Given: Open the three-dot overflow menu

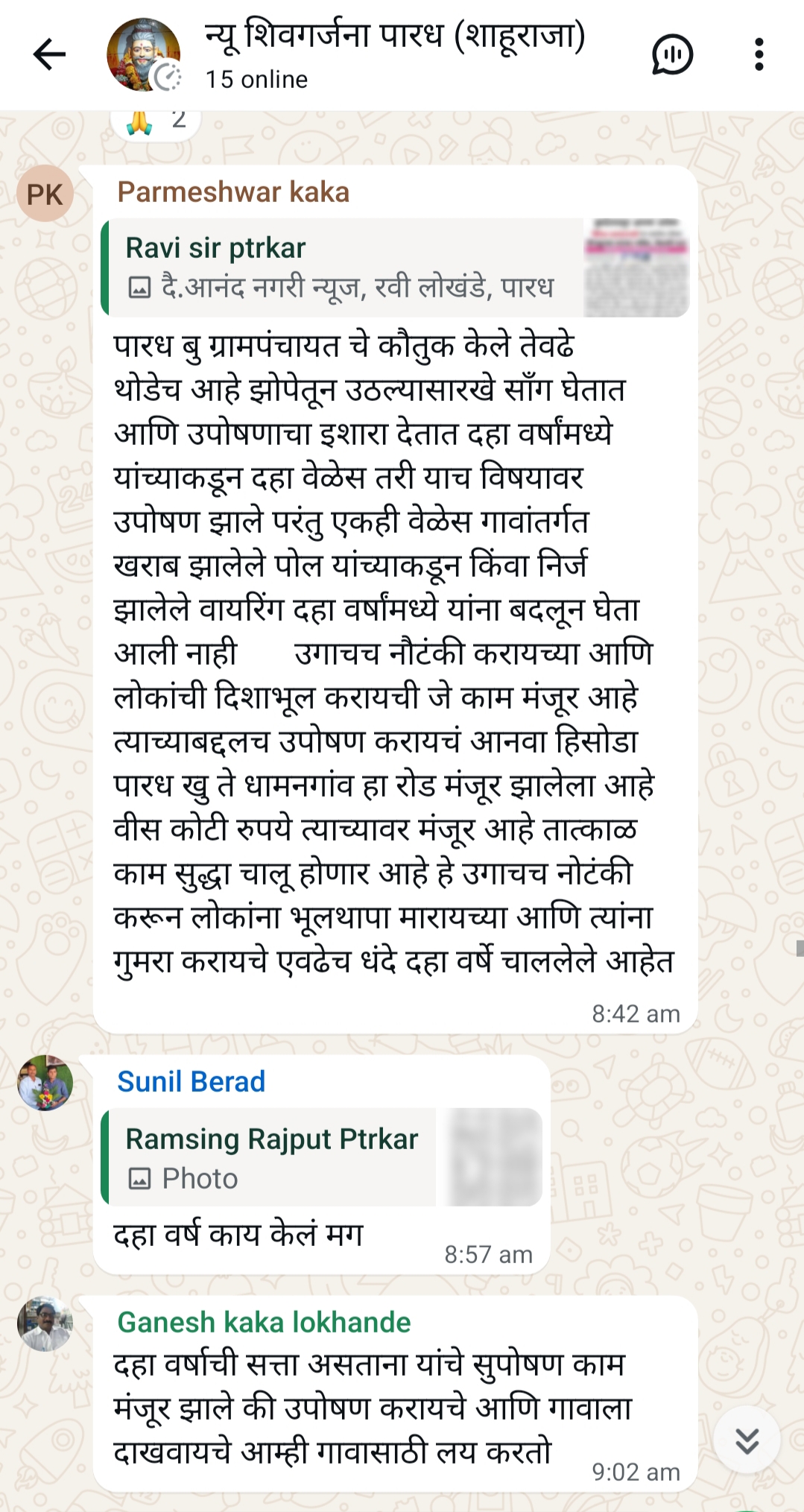Looking at the screenshot, I should 759,54.
